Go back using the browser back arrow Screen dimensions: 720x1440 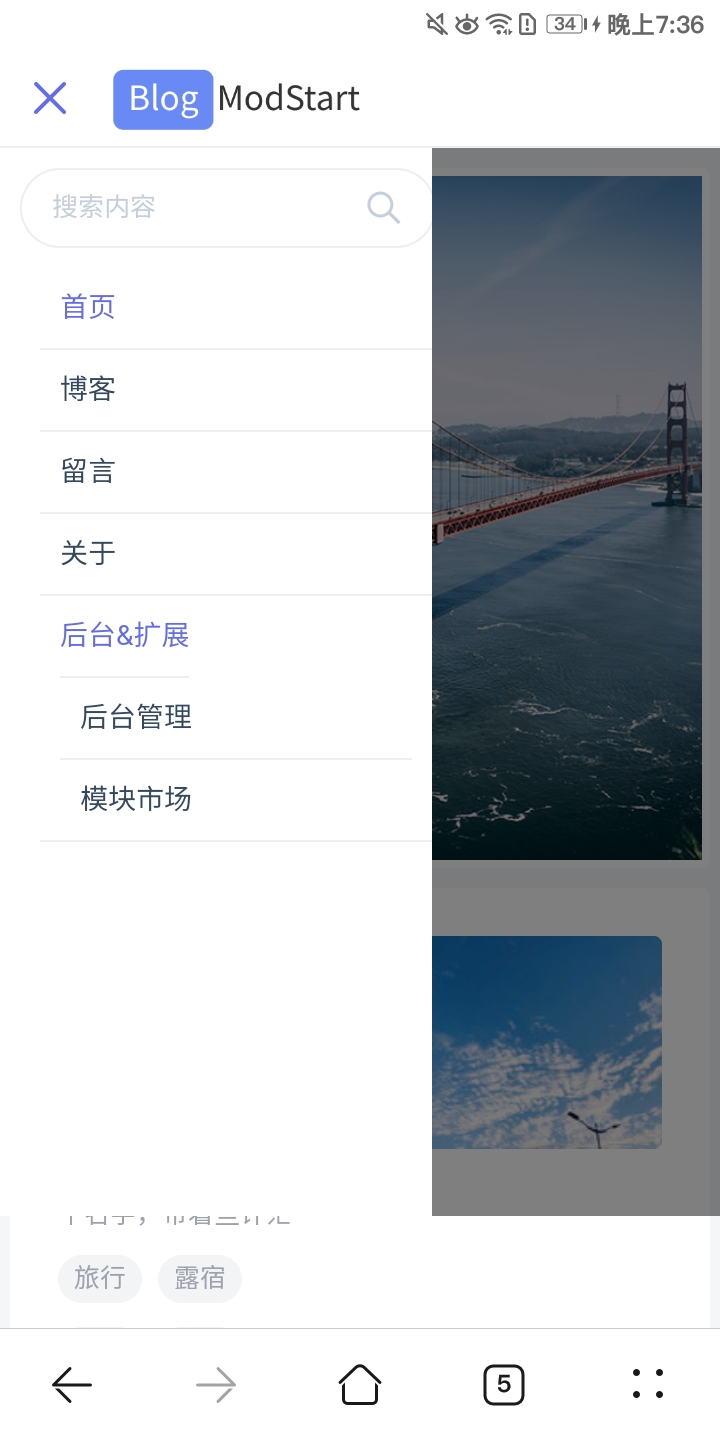tap(72, 1384)
